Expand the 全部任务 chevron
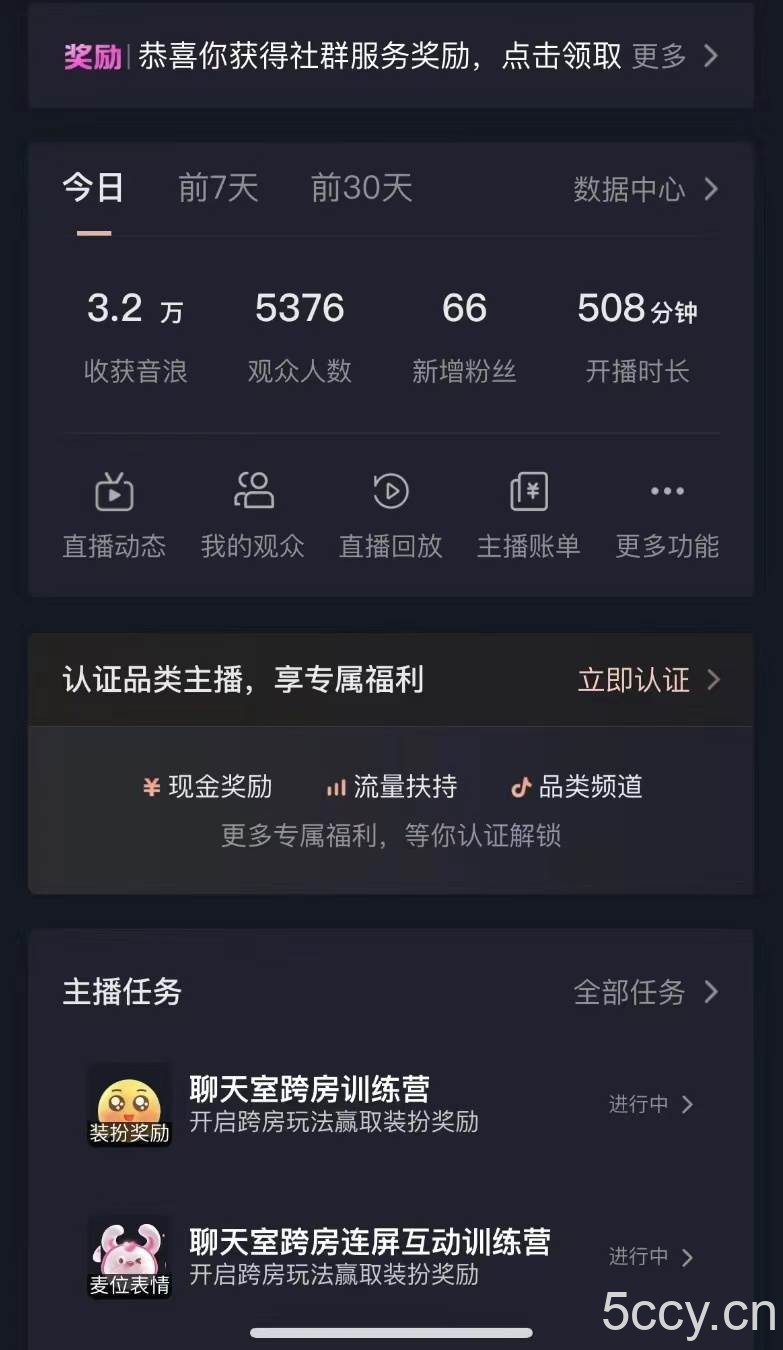The width and height of the screenshot is (783, 1350). pos(710,993)
